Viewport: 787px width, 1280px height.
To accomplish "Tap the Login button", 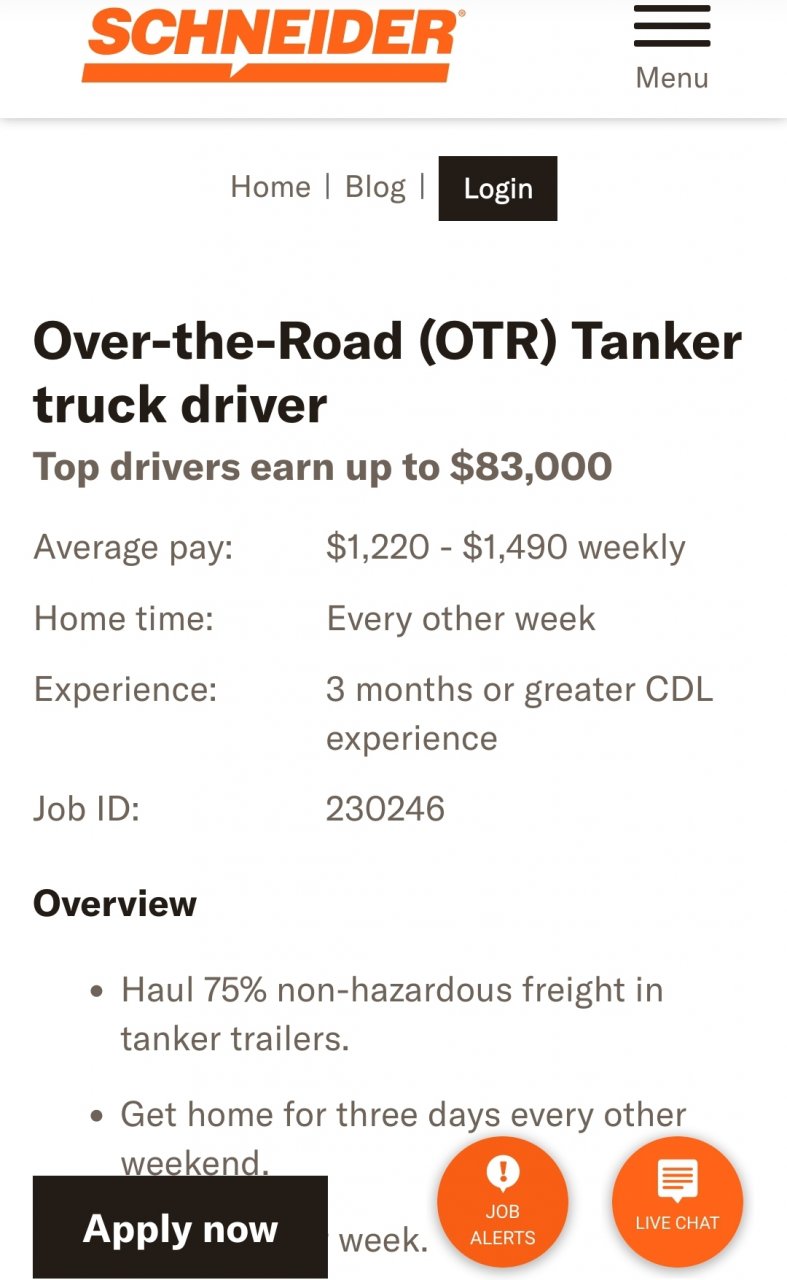I will click(x=498, y=188).
